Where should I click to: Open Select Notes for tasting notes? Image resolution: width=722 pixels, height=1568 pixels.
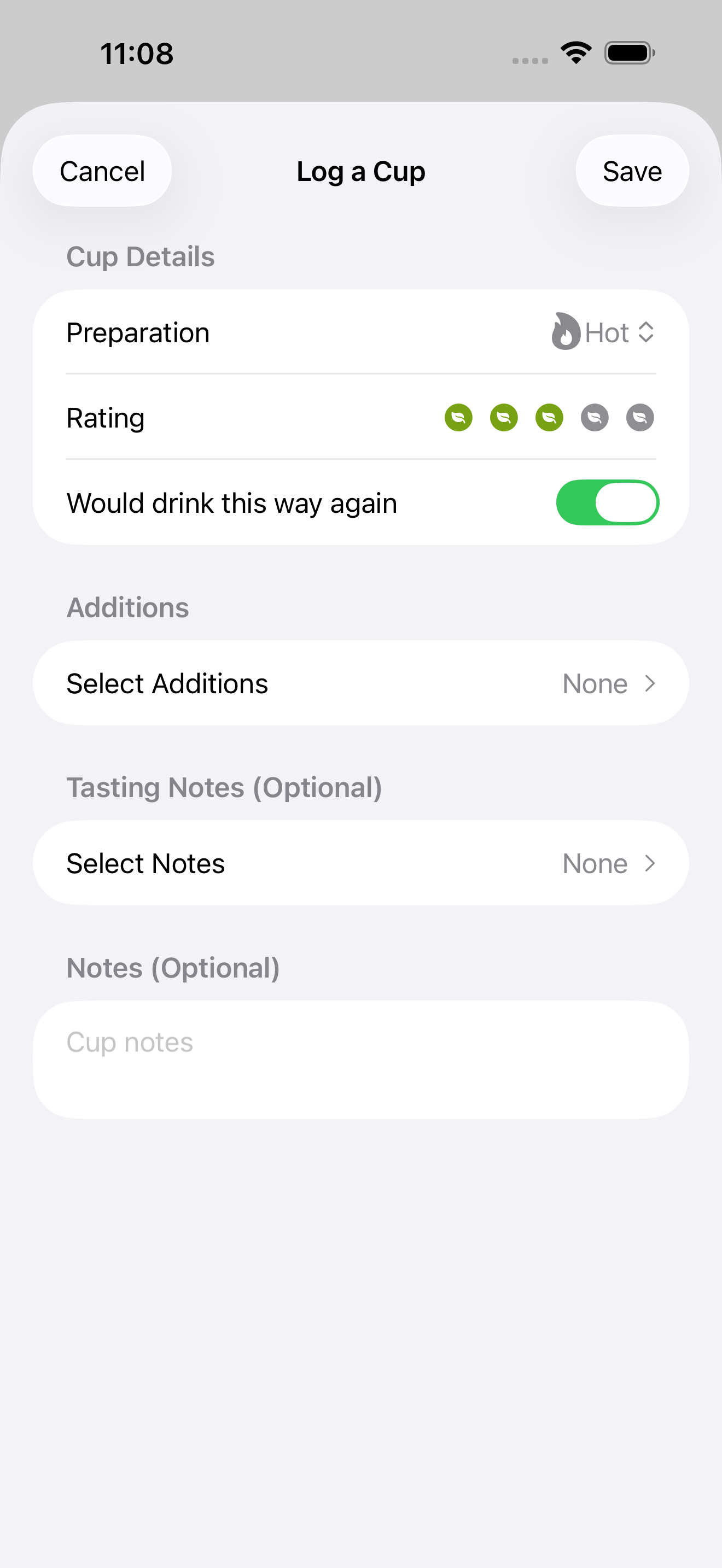click(x=360, y=863)
